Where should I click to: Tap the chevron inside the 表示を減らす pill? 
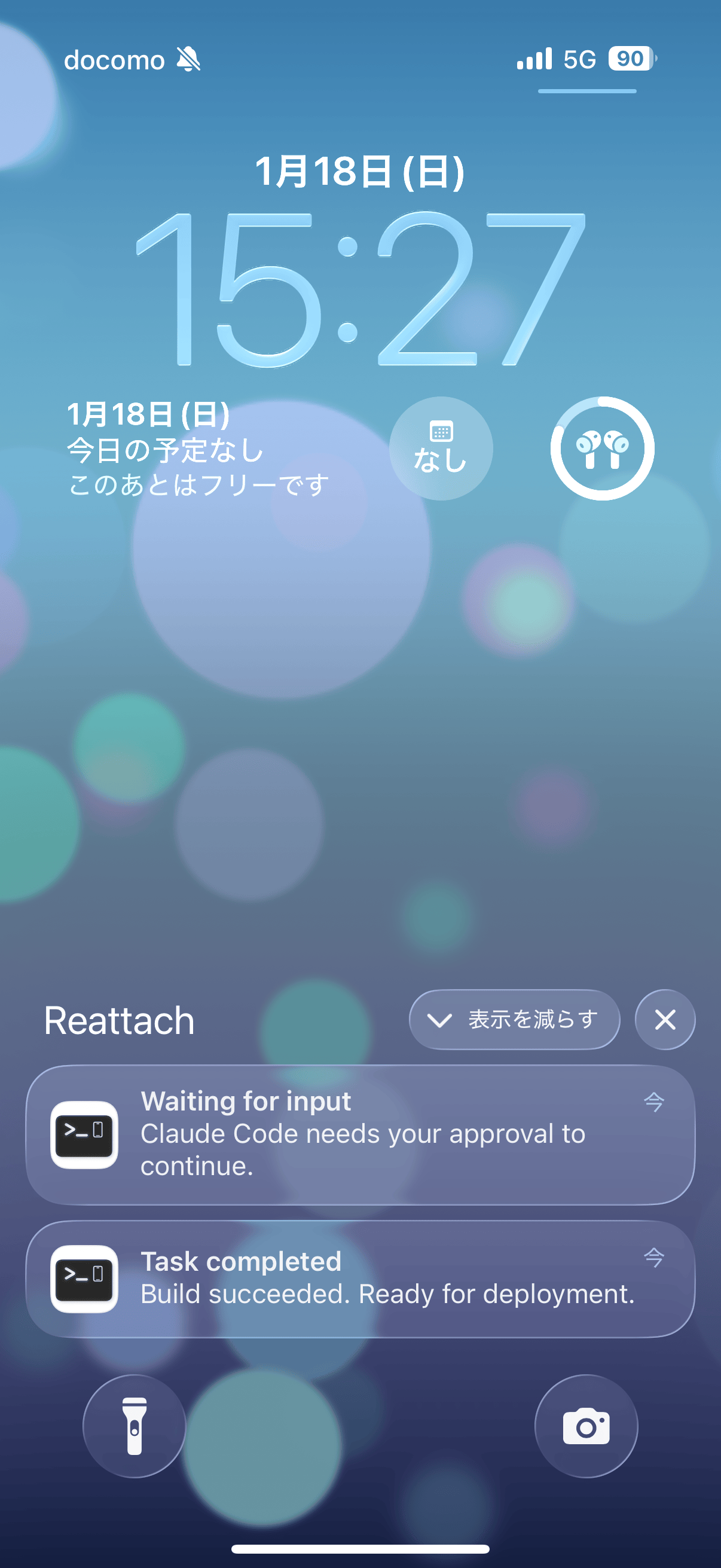coord(439,1020)
